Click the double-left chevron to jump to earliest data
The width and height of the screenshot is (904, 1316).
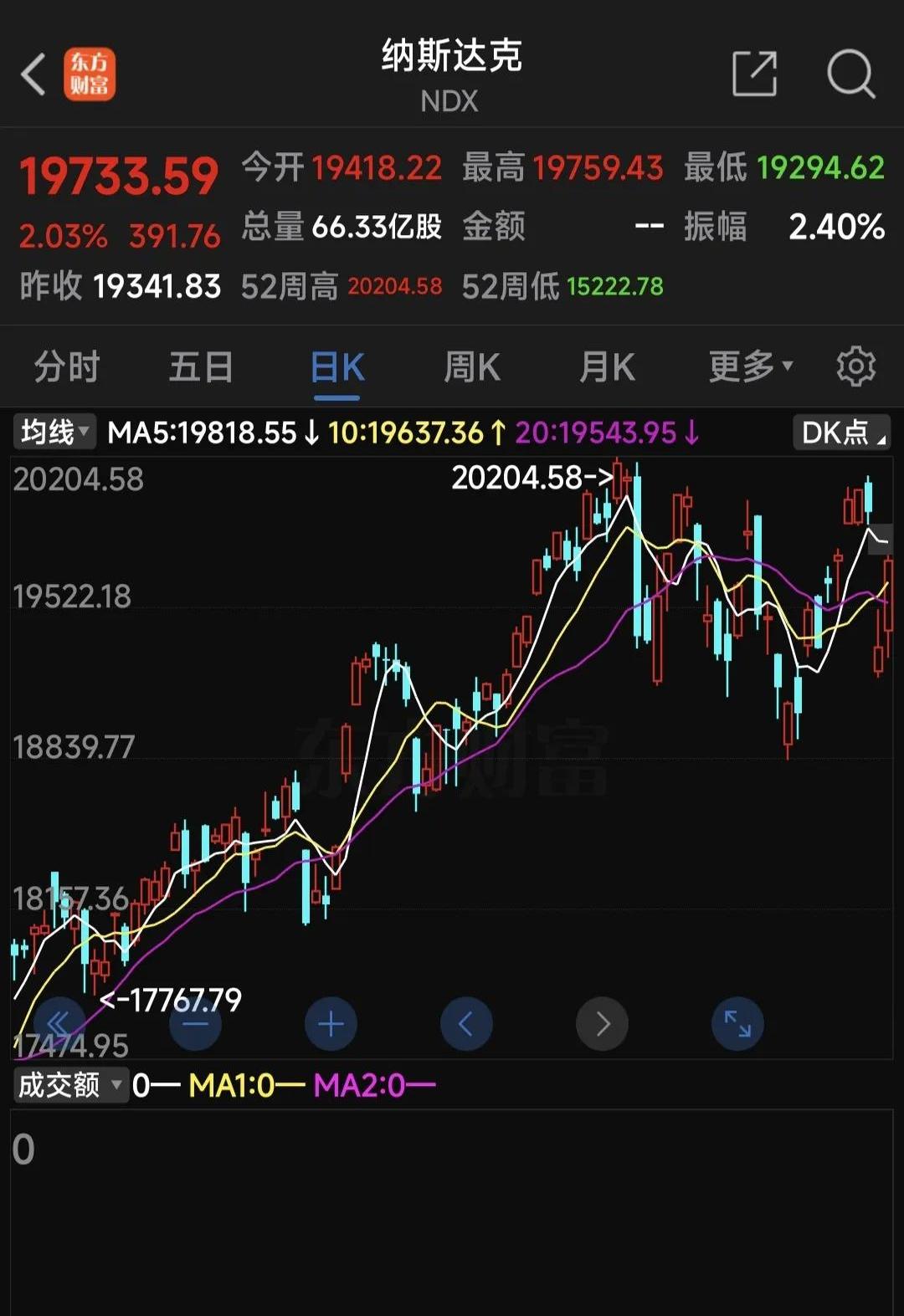(59, 1022)
